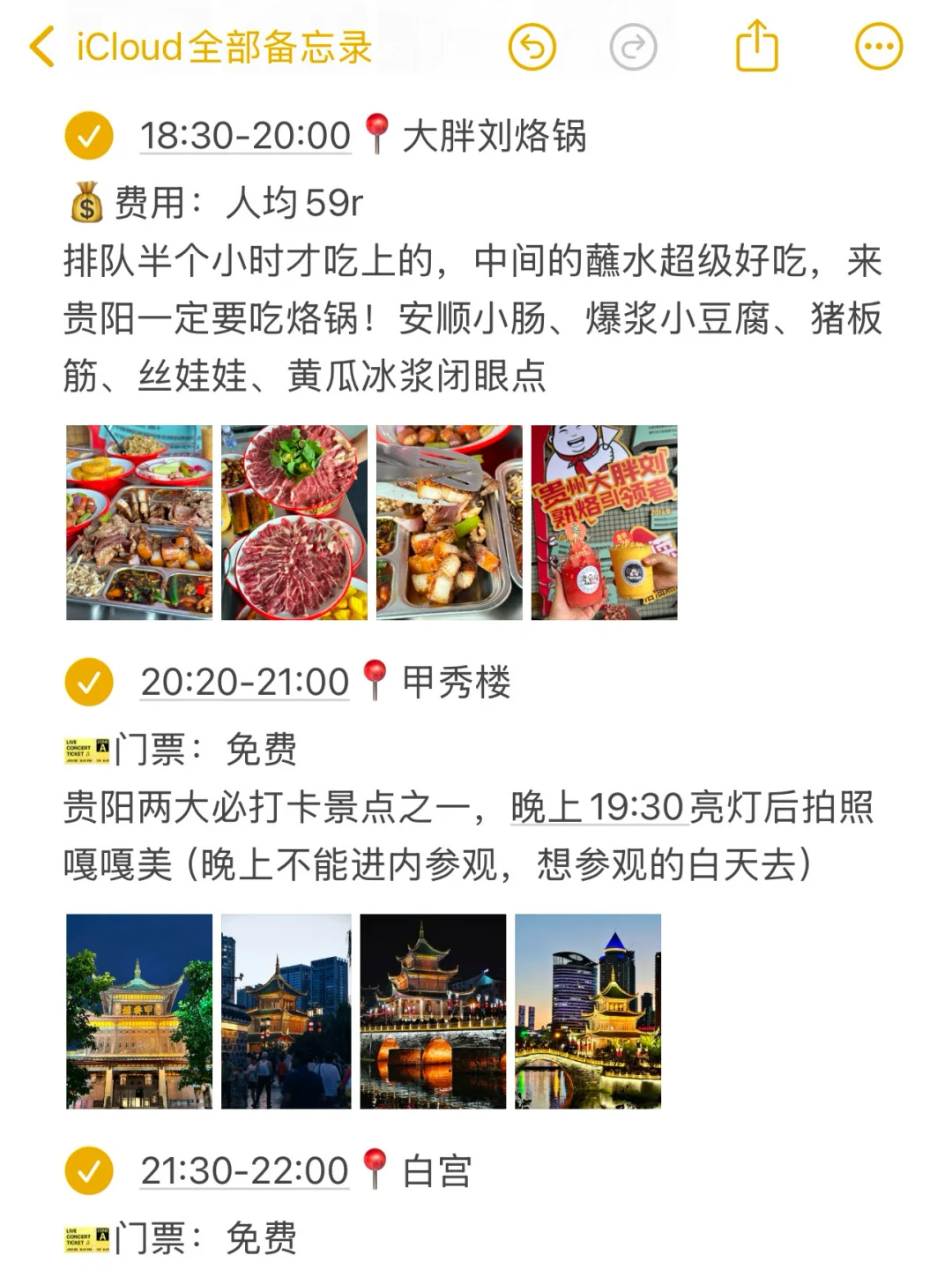
Task: Tap the 20:20-21:00 time link
Action: (245, 682)
